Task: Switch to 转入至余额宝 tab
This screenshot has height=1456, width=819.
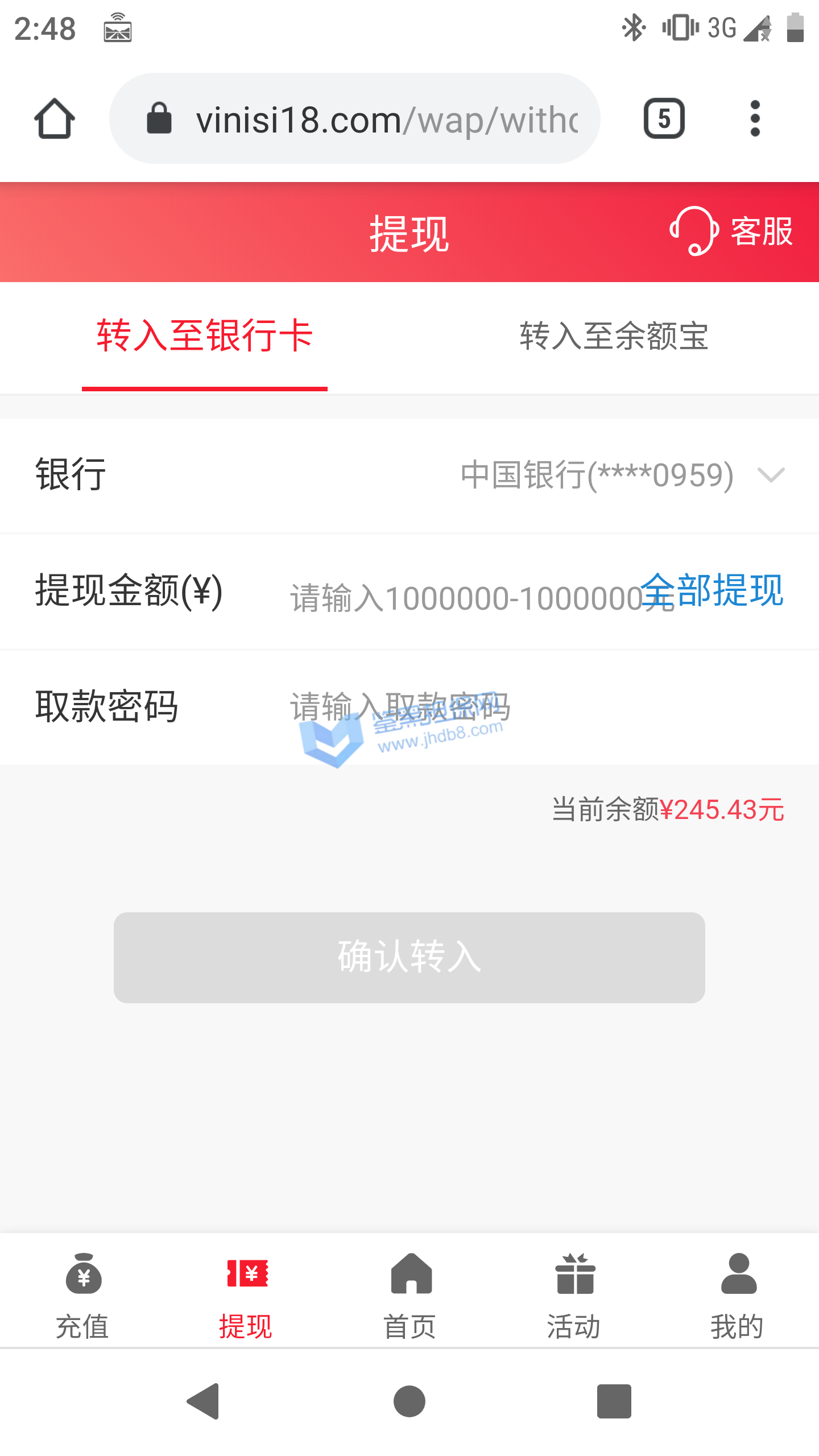Action: 614,336
